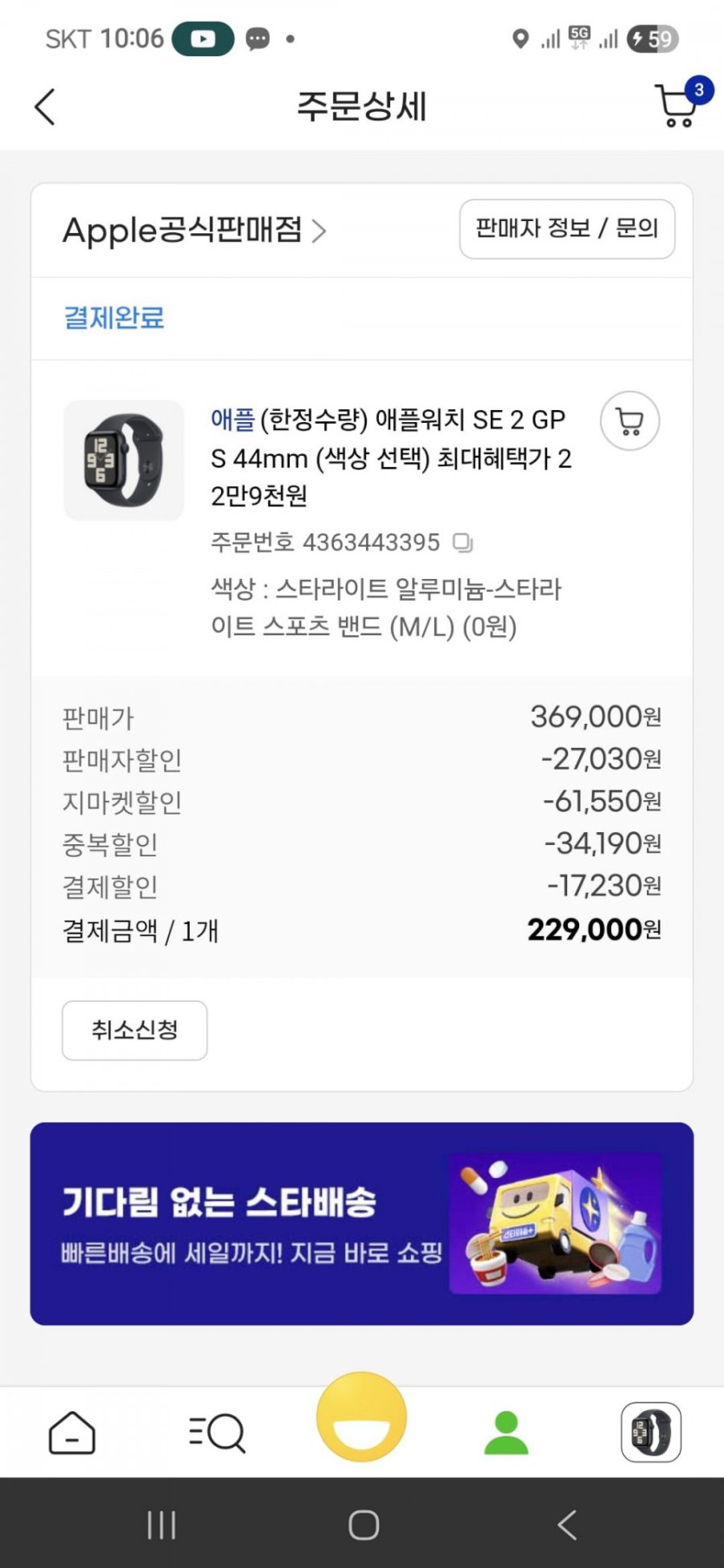Open the shopping cart with 3 items
Screen dimensions: 724x1568
pos(676,107)
